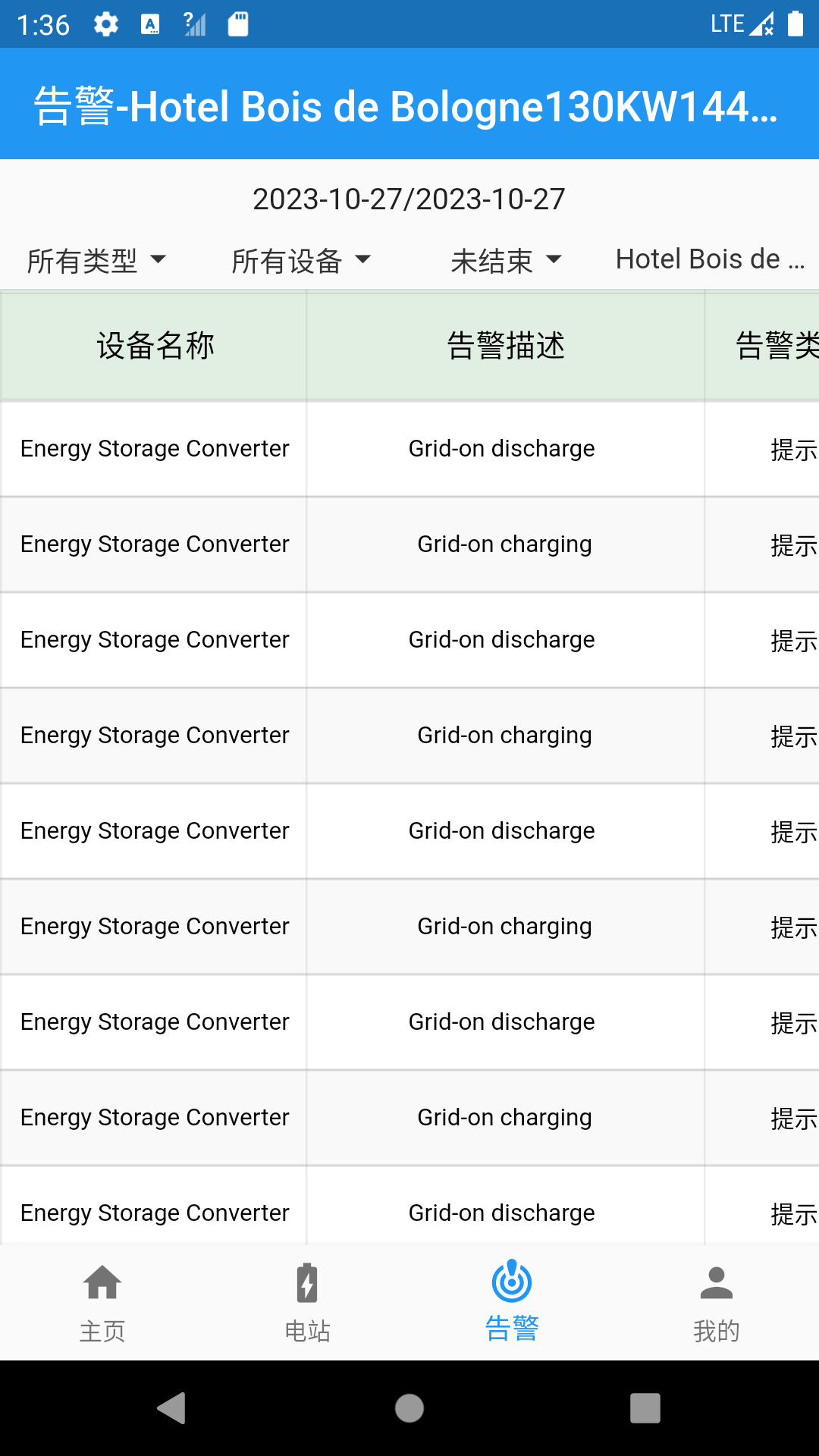Tap the system back button
819x1456 pixels.
tap(173, 1408)
